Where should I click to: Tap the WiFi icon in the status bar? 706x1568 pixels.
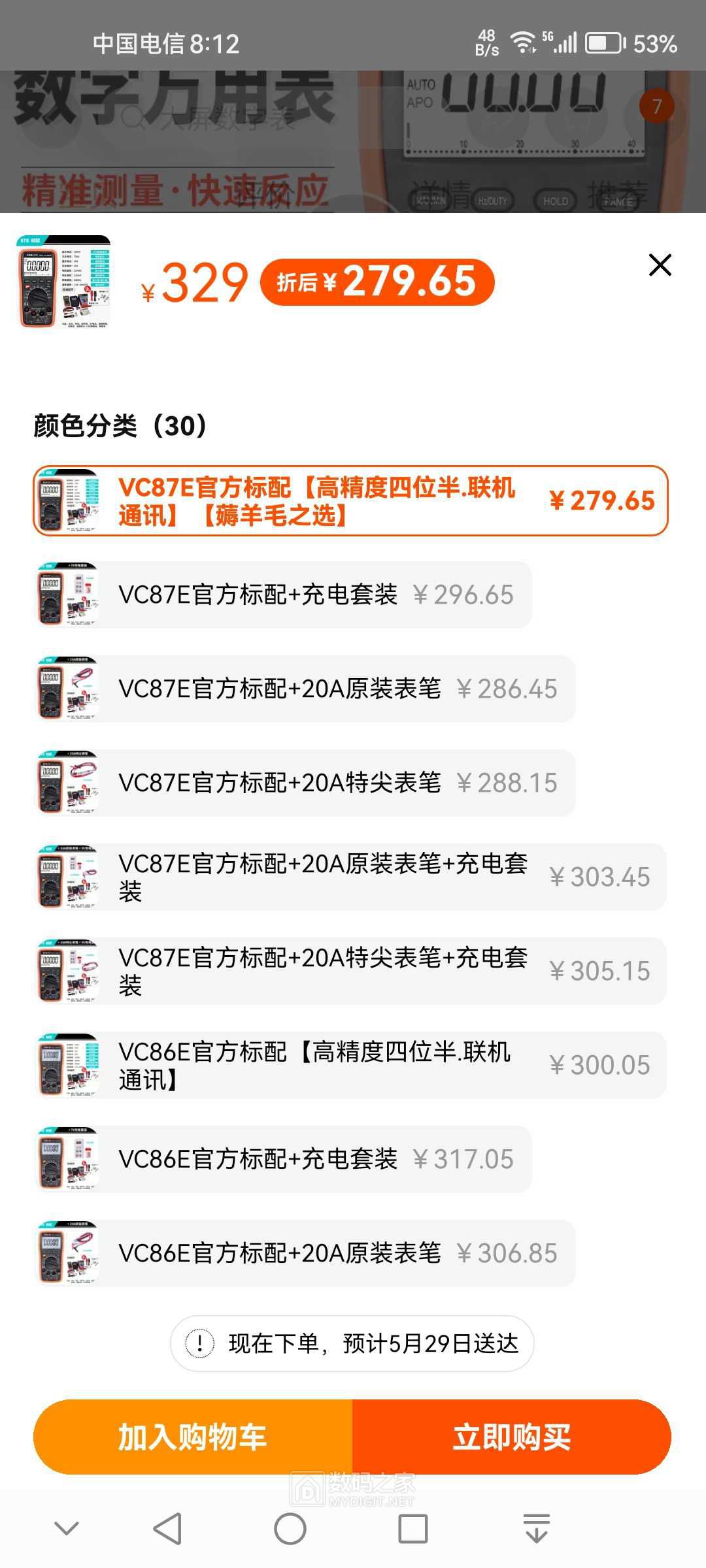(x=522, y=42)
